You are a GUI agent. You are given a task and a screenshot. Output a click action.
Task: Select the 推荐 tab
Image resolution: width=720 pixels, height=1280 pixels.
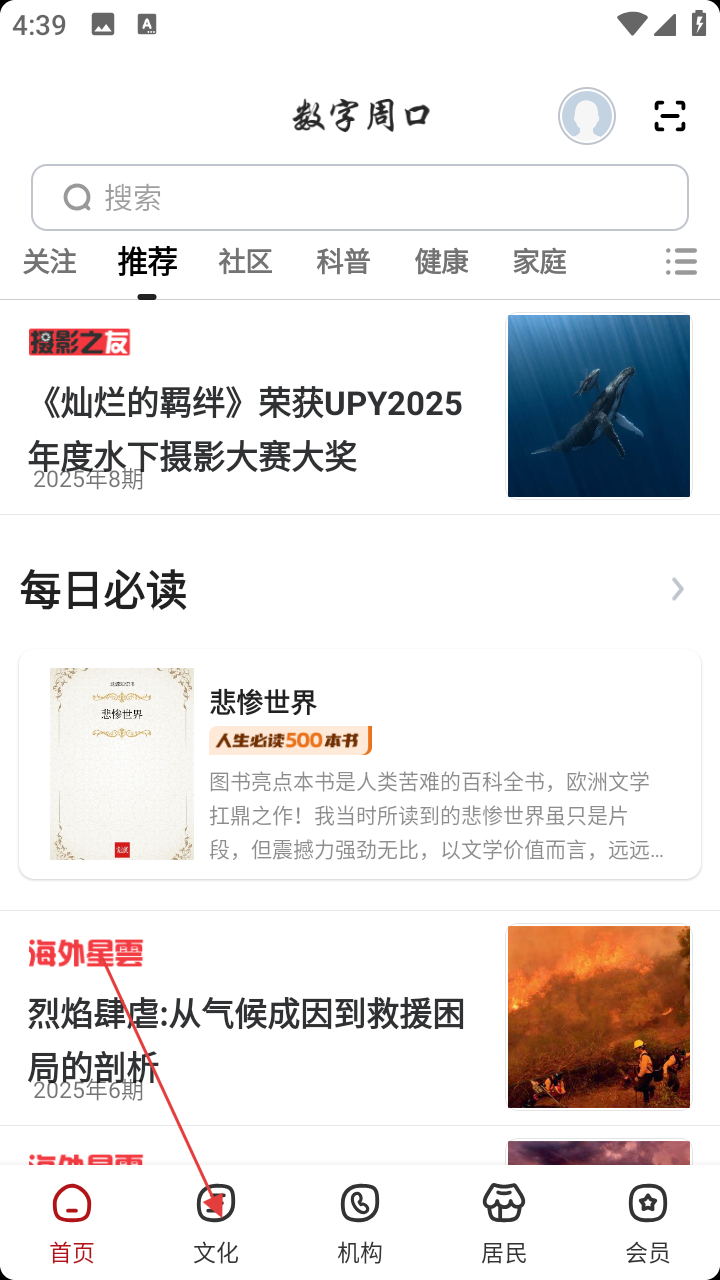point(147,262)
